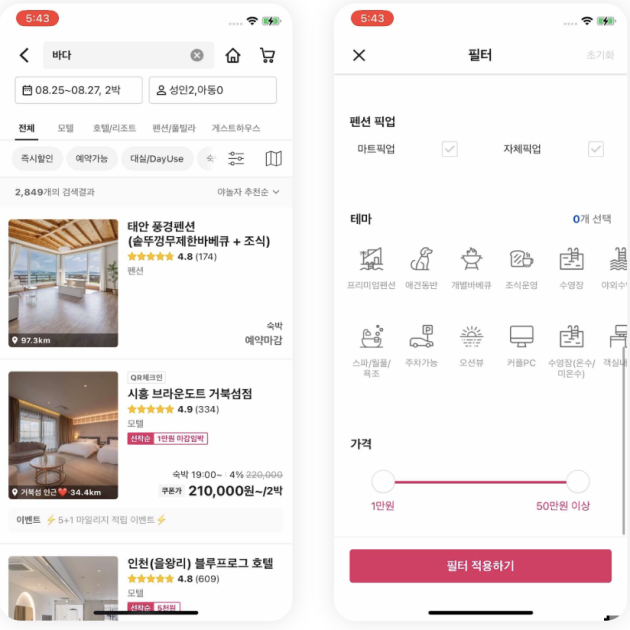Open the home icon
630x630 pixels.
click(233, 56)
